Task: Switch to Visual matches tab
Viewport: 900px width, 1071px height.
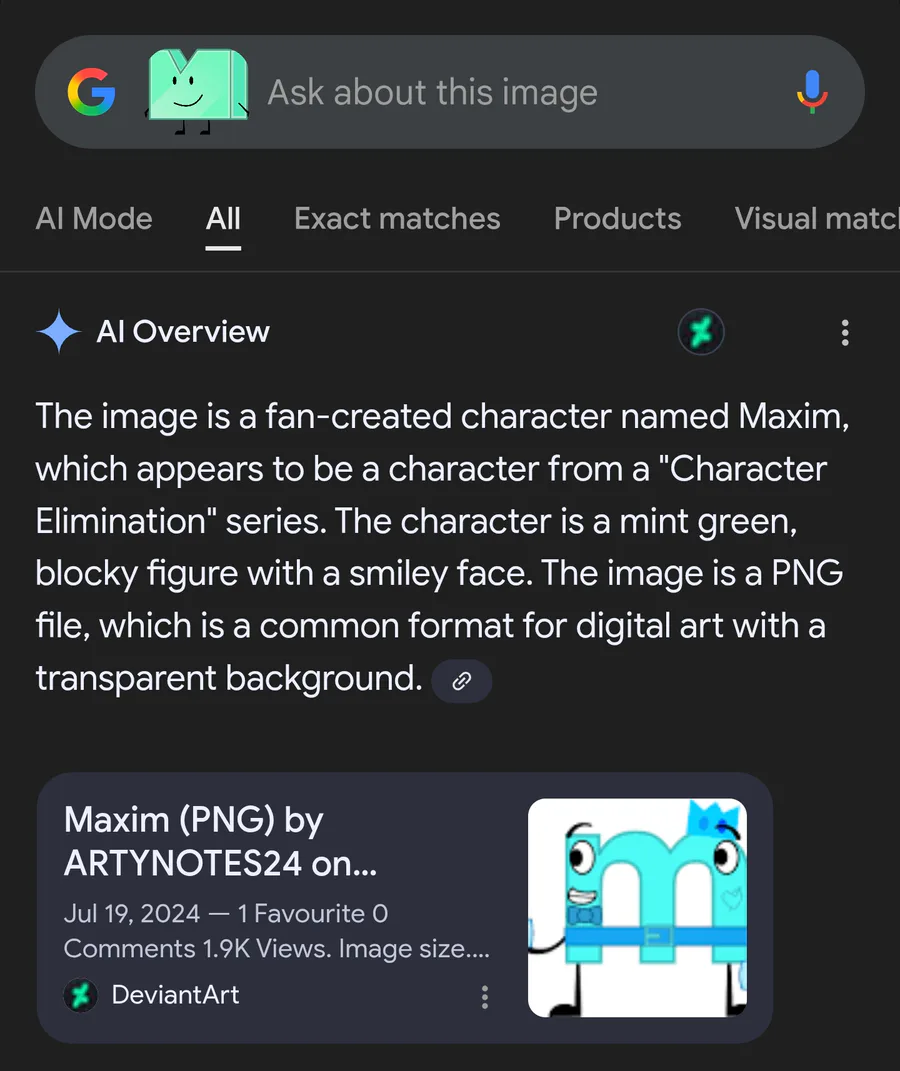Action: click(815, 219)
